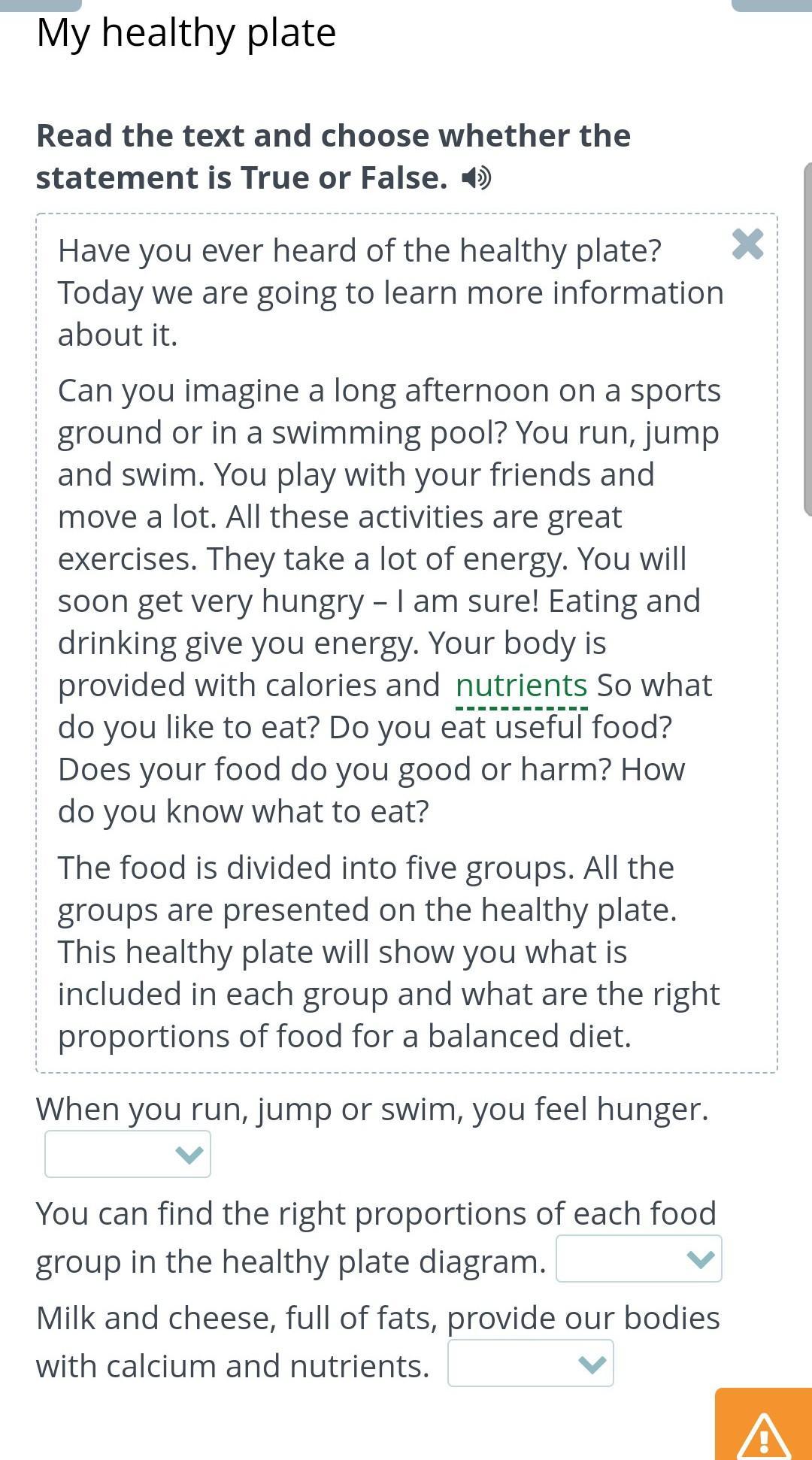Open dropdown for healthy plate diagram statement

coord(639,1259)
